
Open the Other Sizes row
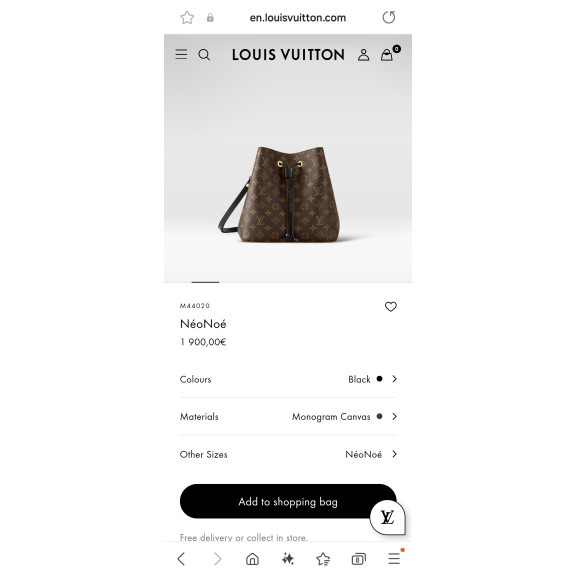point(288,454)
